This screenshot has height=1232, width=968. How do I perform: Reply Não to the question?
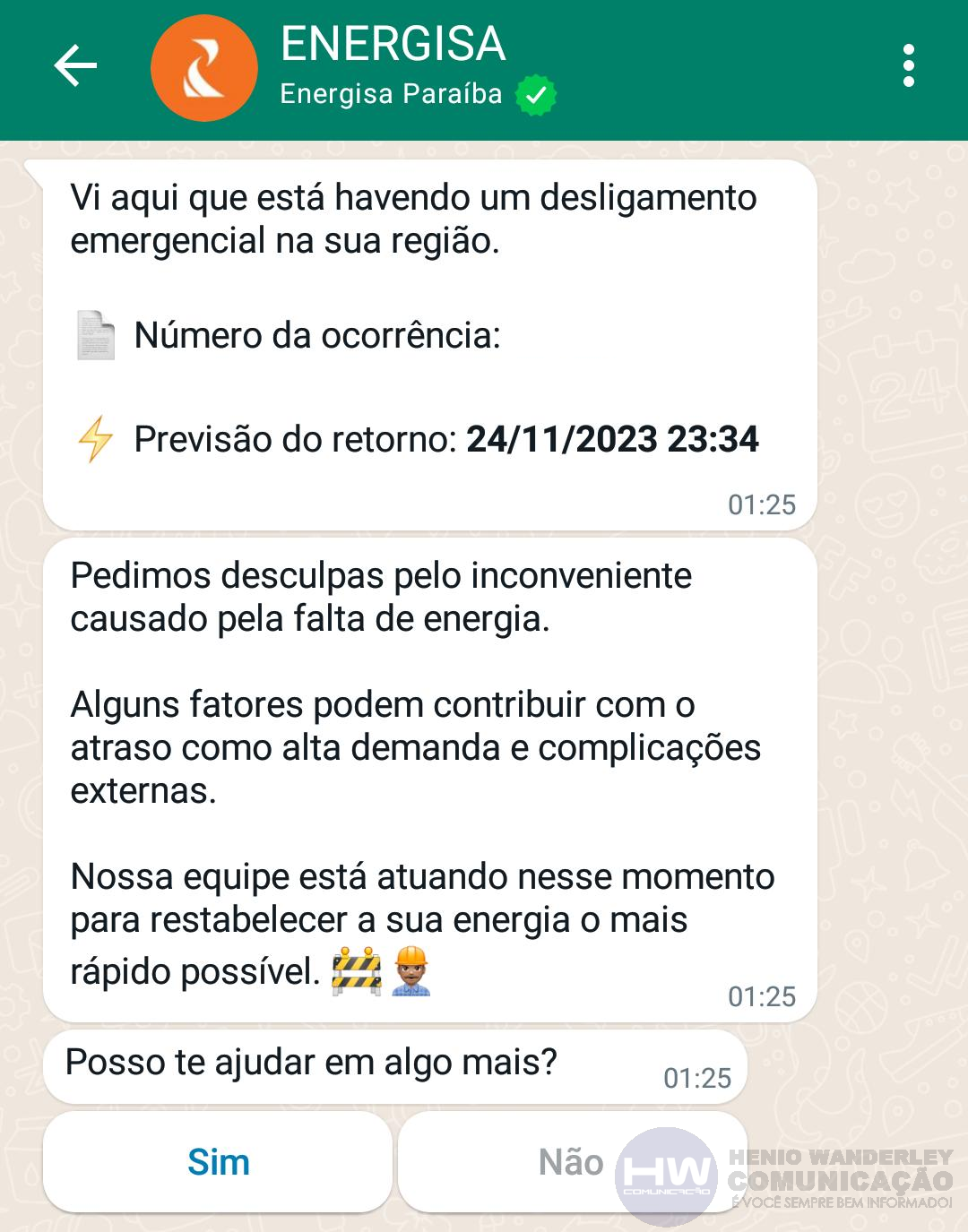(x=571, y=1162)
